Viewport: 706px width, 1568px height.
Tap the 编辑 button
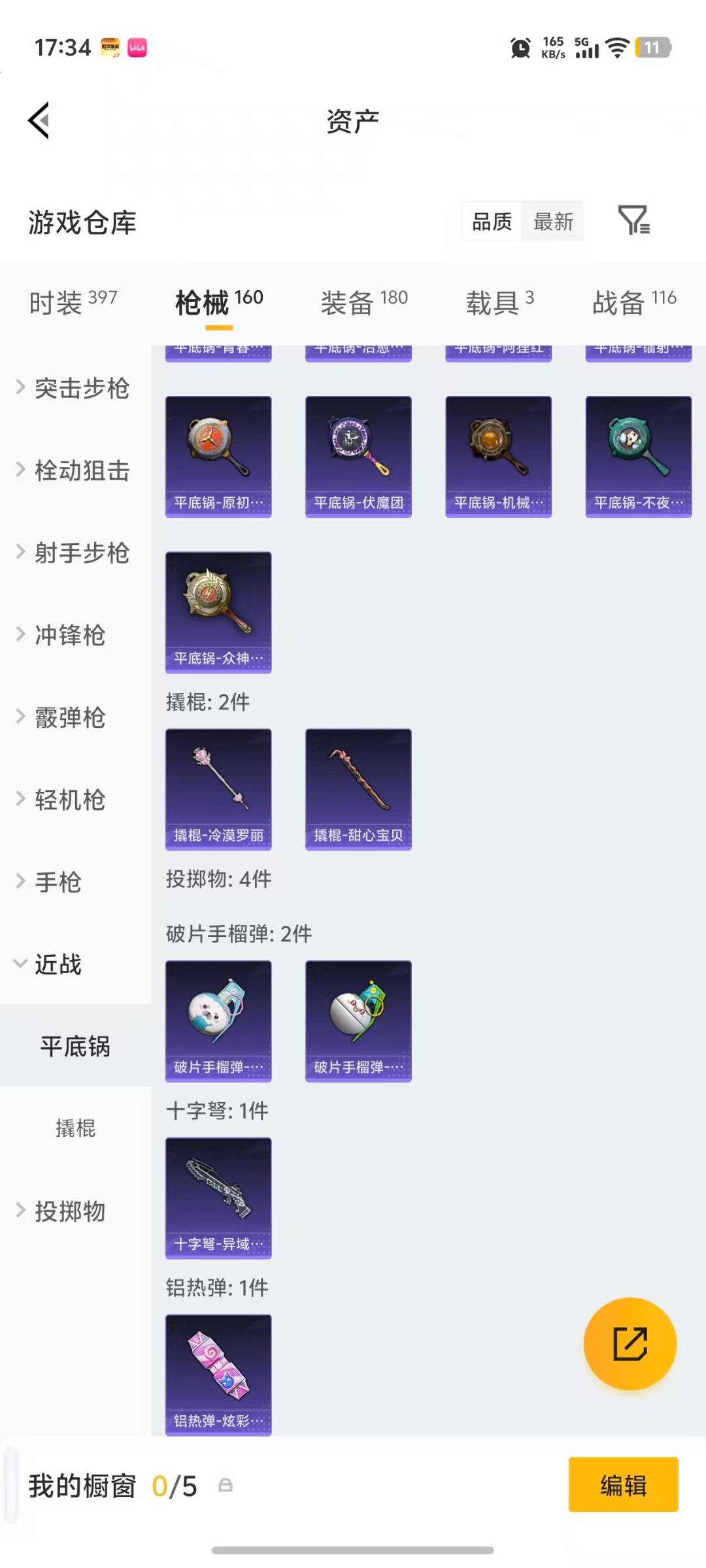(623, 1485)
